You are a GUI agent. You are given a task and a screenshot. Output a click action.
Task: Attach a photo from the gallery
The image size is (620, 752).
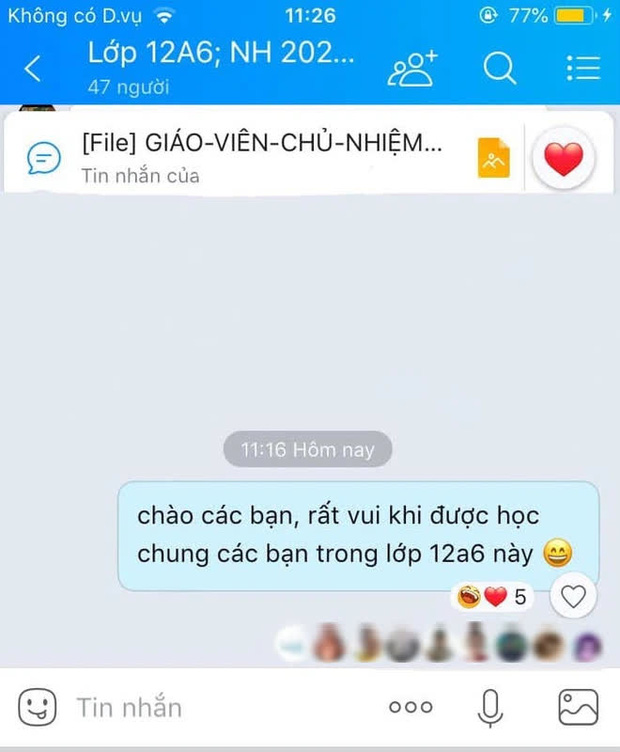(x=578, y=707)
